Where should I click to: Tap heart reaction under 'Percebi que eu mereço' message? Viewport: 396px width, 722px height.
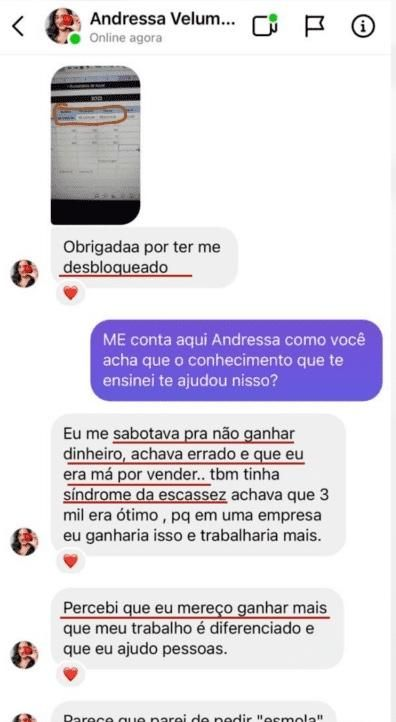(x=70, y=675)
